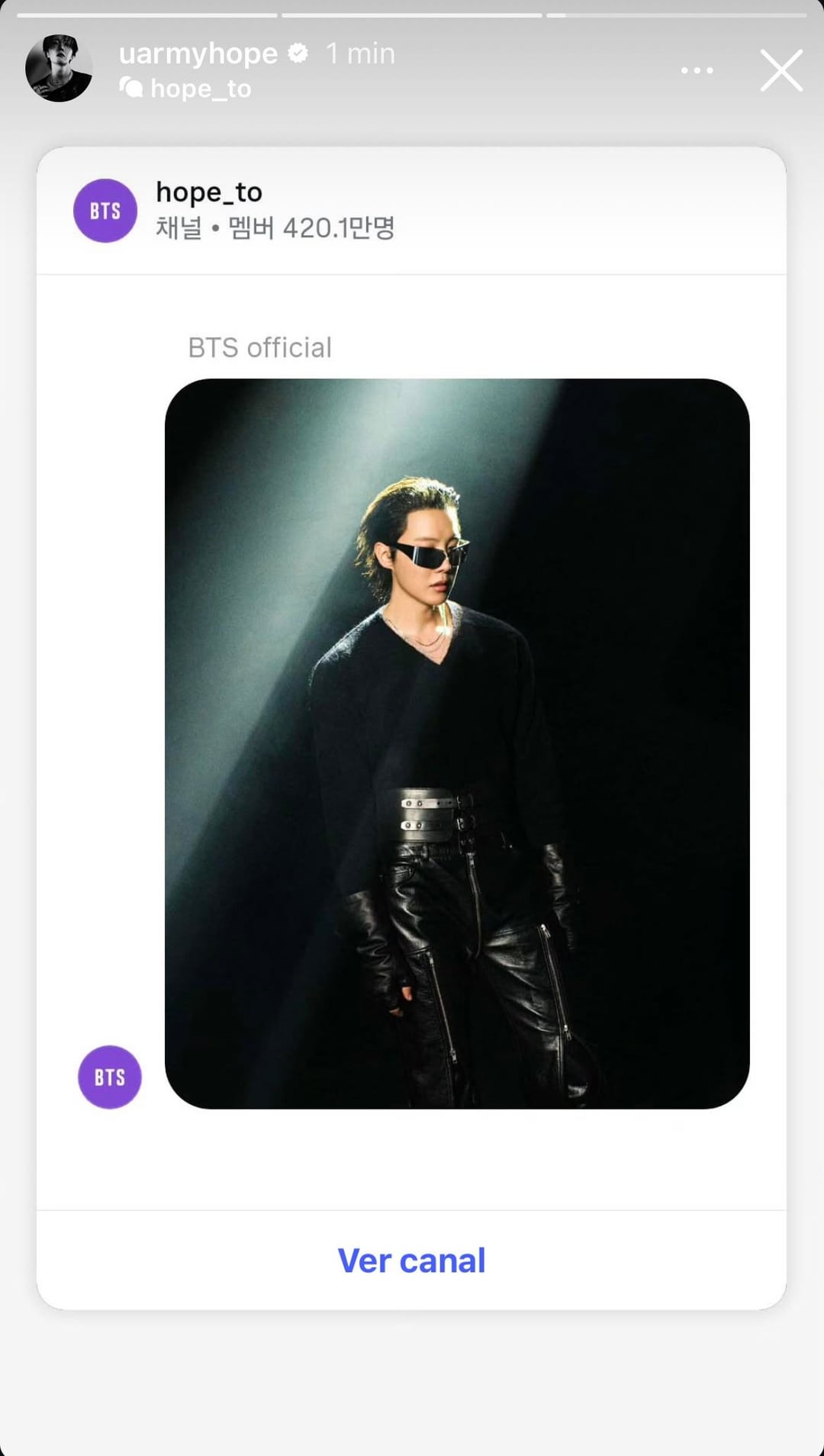Open the three-dot story options menu

pyautogui.click(x=697, y=71)
